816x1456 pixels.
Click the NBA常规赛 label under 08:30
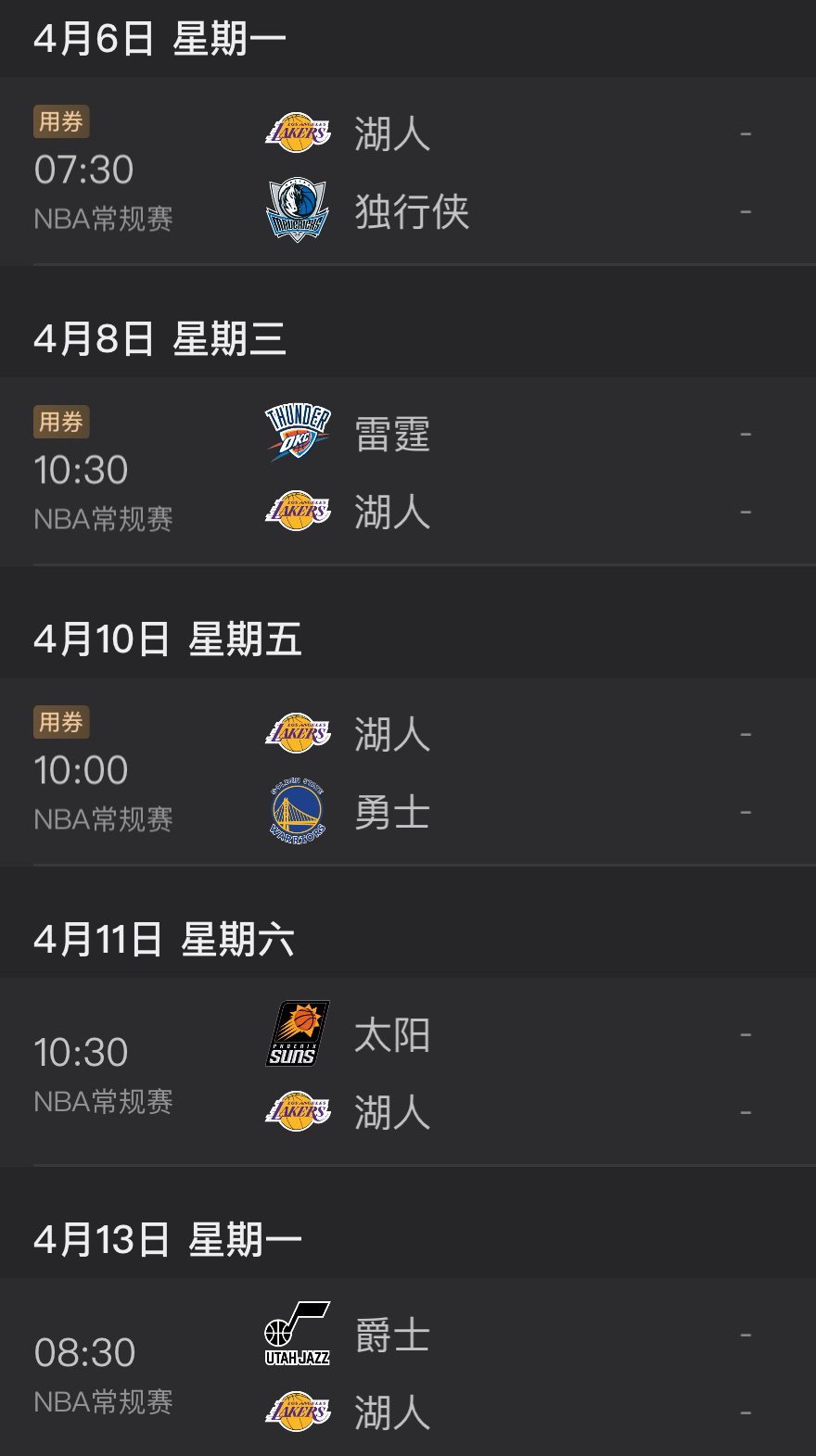click(x=103, y=1401)
